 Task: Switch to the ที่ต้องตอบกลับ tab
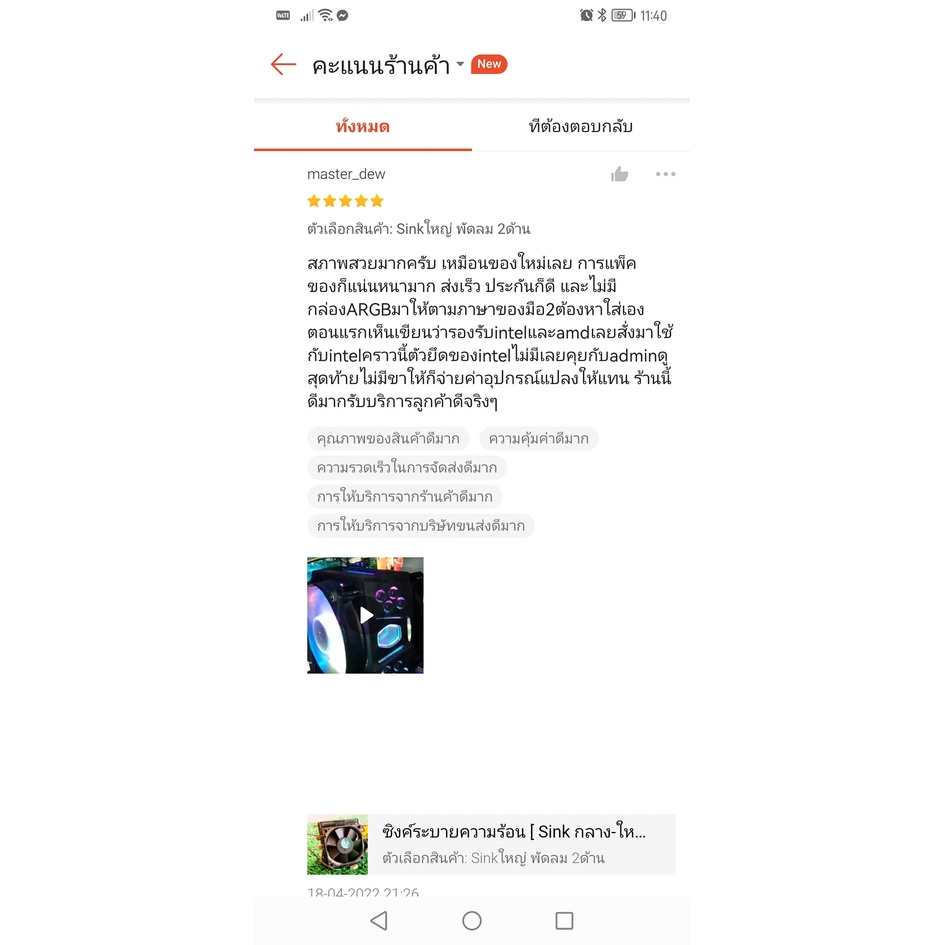[x=580, y=127]
